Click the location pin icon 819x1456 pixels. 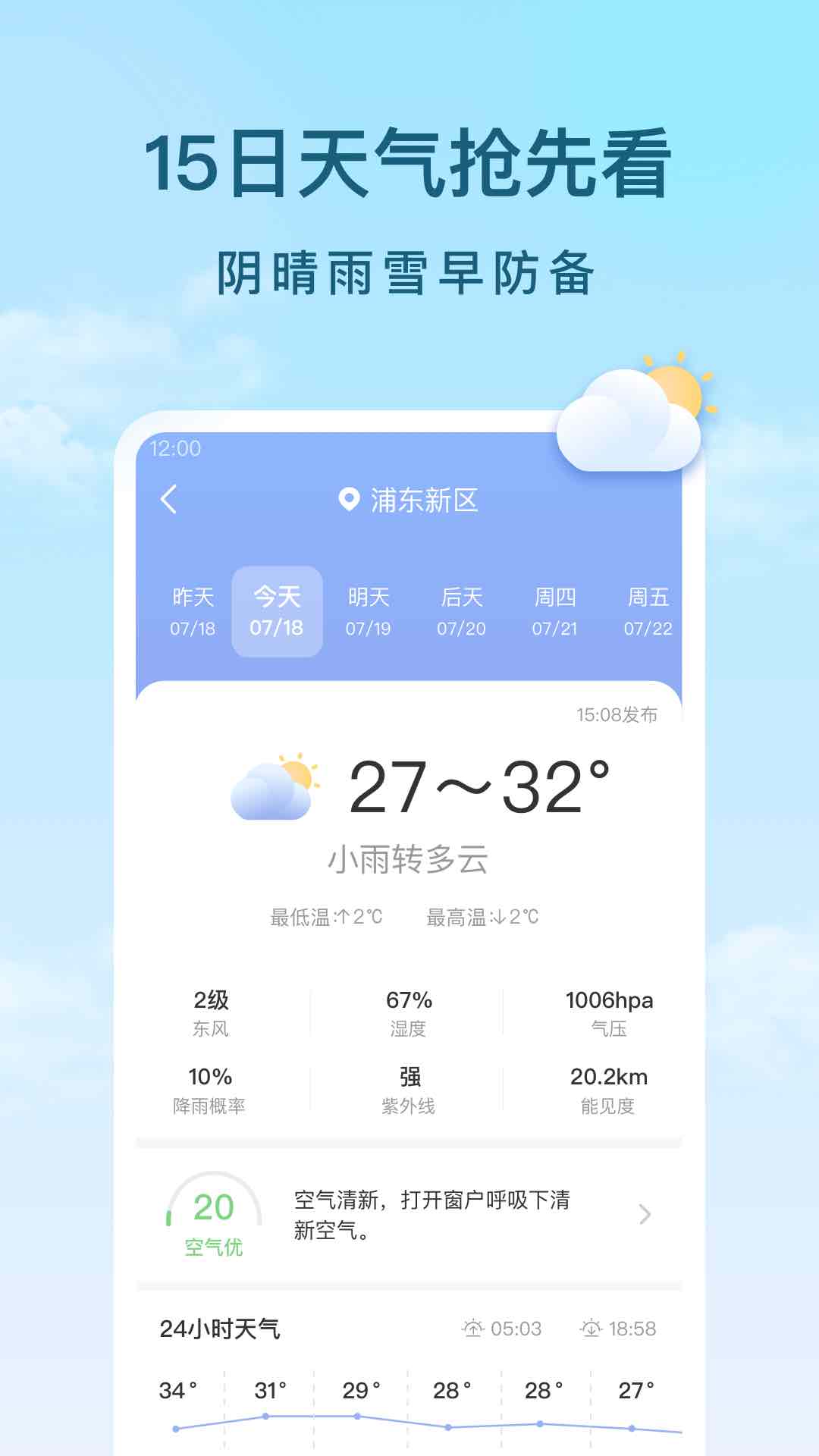pos(348,499)
